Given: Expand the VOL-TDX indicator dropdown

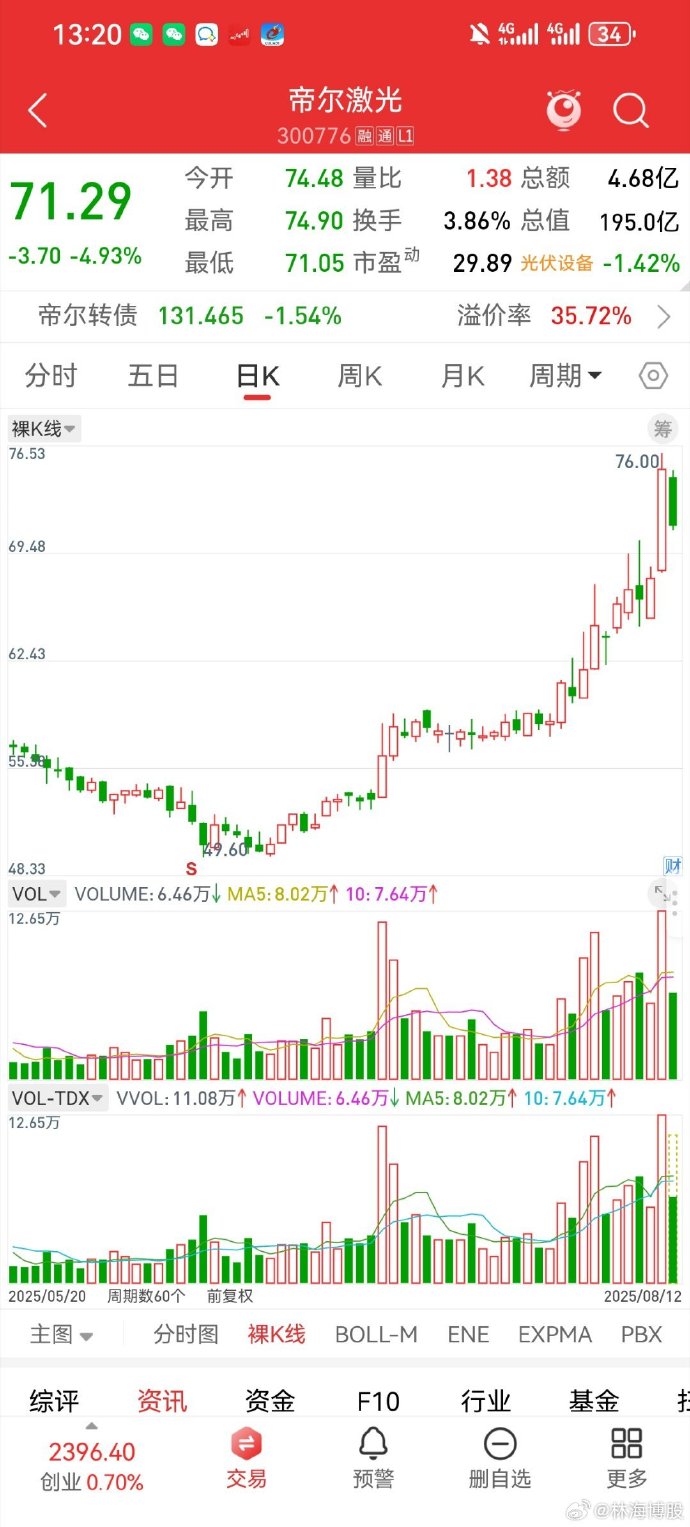Looking at the screenshot, I should coord(58,1098).
